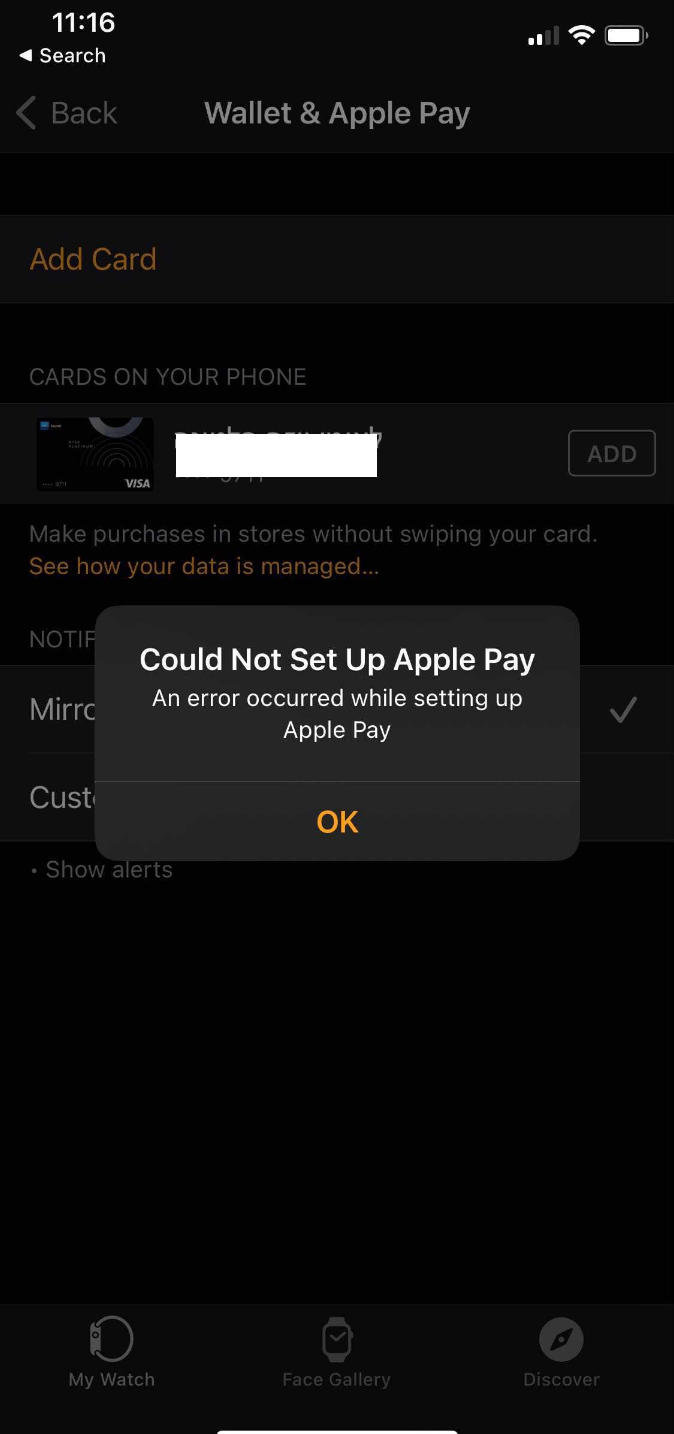This screenshot has width=674, height=1434.
Task: Switch to the My Watch tab
Action: [x=111, y=1352]
